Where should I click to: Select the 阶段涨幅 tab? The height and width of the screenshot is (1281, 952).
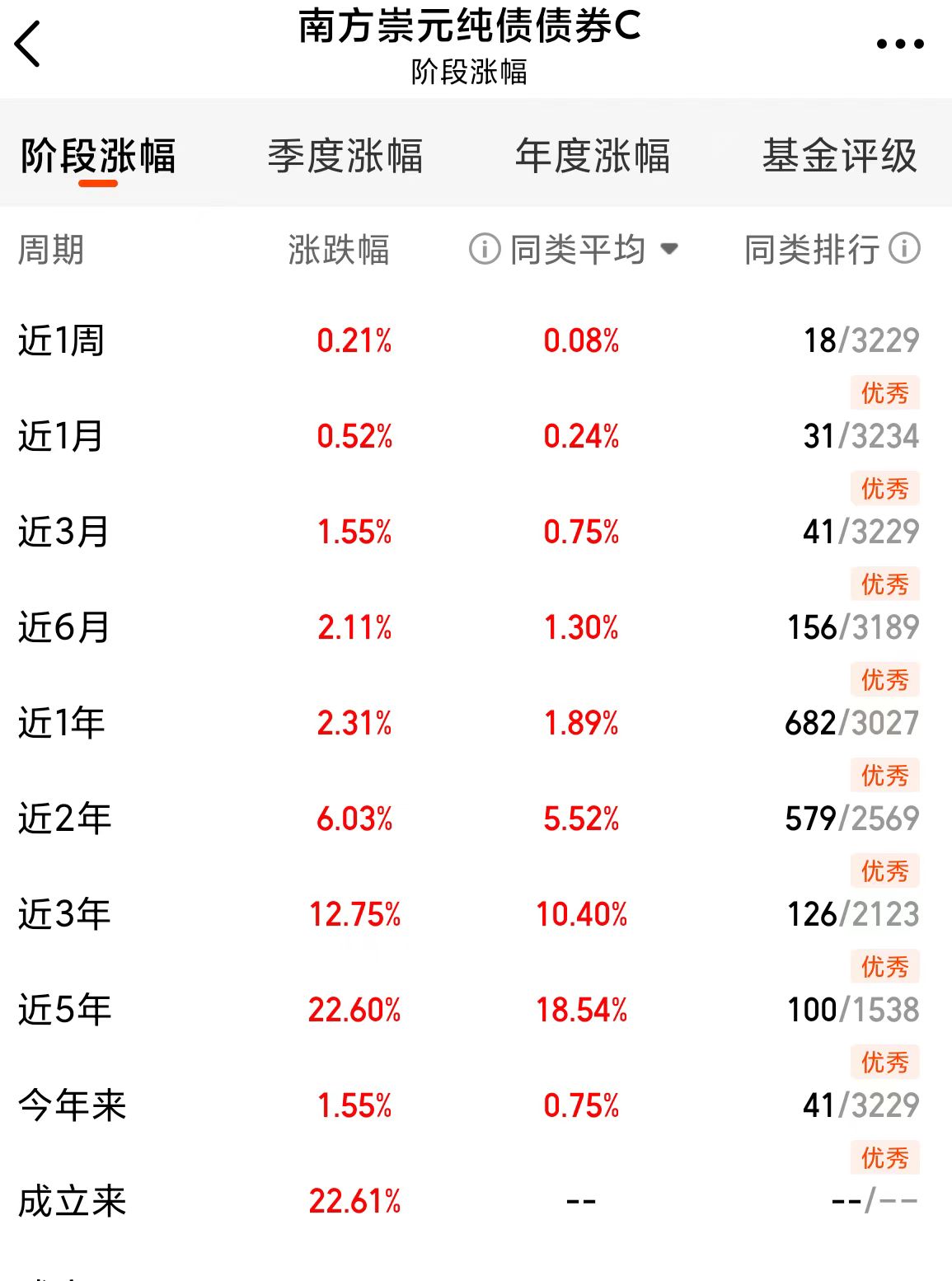[x=98, y=156]
